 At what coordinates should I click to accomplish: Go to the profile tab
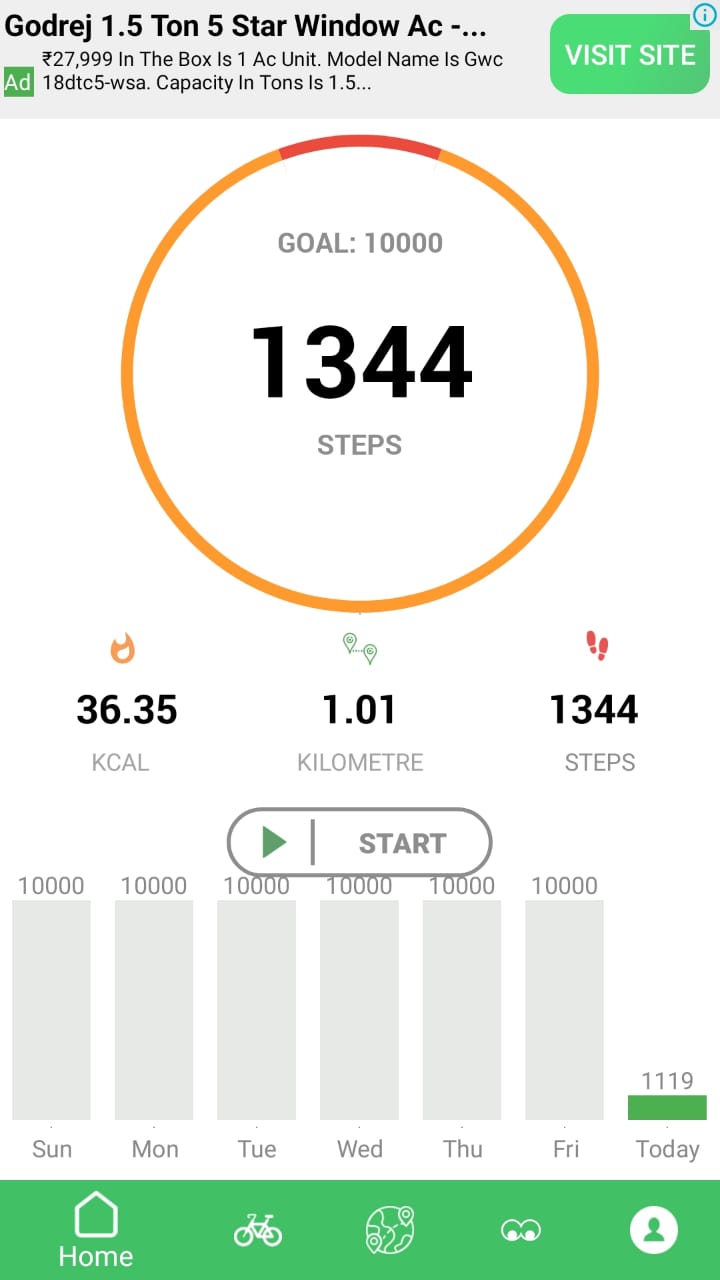pos(654,1229)
